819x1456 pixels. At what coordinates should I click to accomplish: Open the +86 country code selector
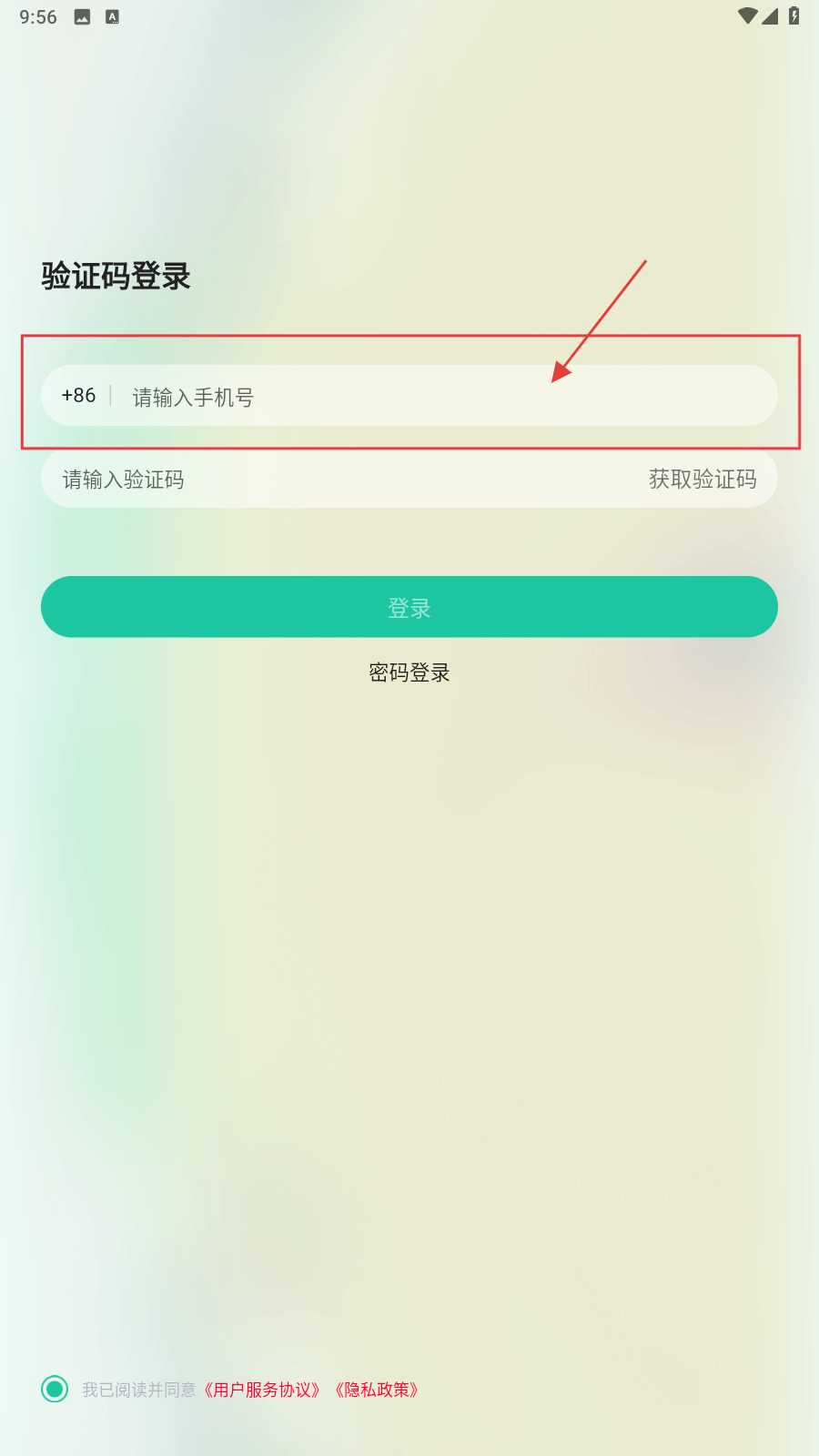click(78, 396)
